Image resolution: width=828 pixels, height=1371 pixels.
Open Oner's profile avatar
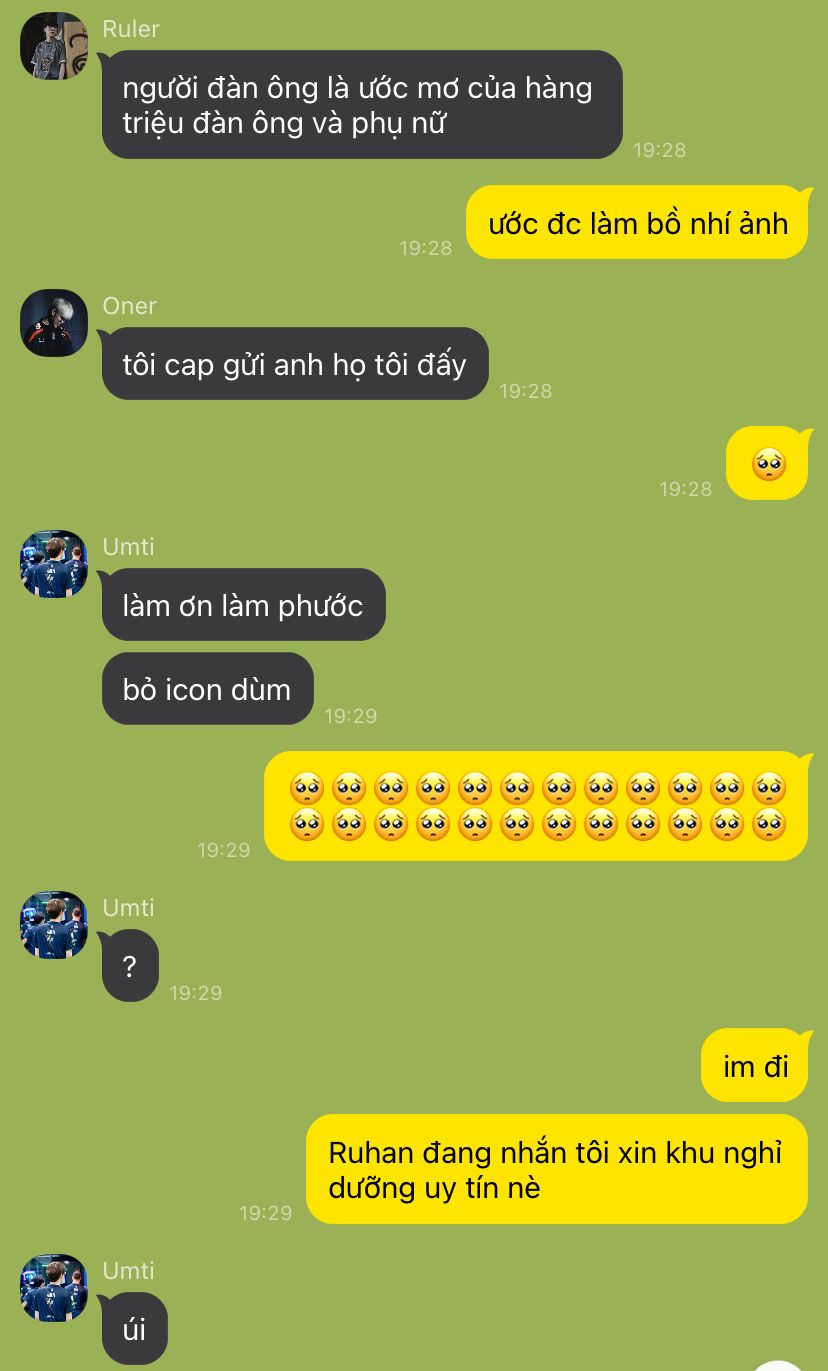point(54,323)
